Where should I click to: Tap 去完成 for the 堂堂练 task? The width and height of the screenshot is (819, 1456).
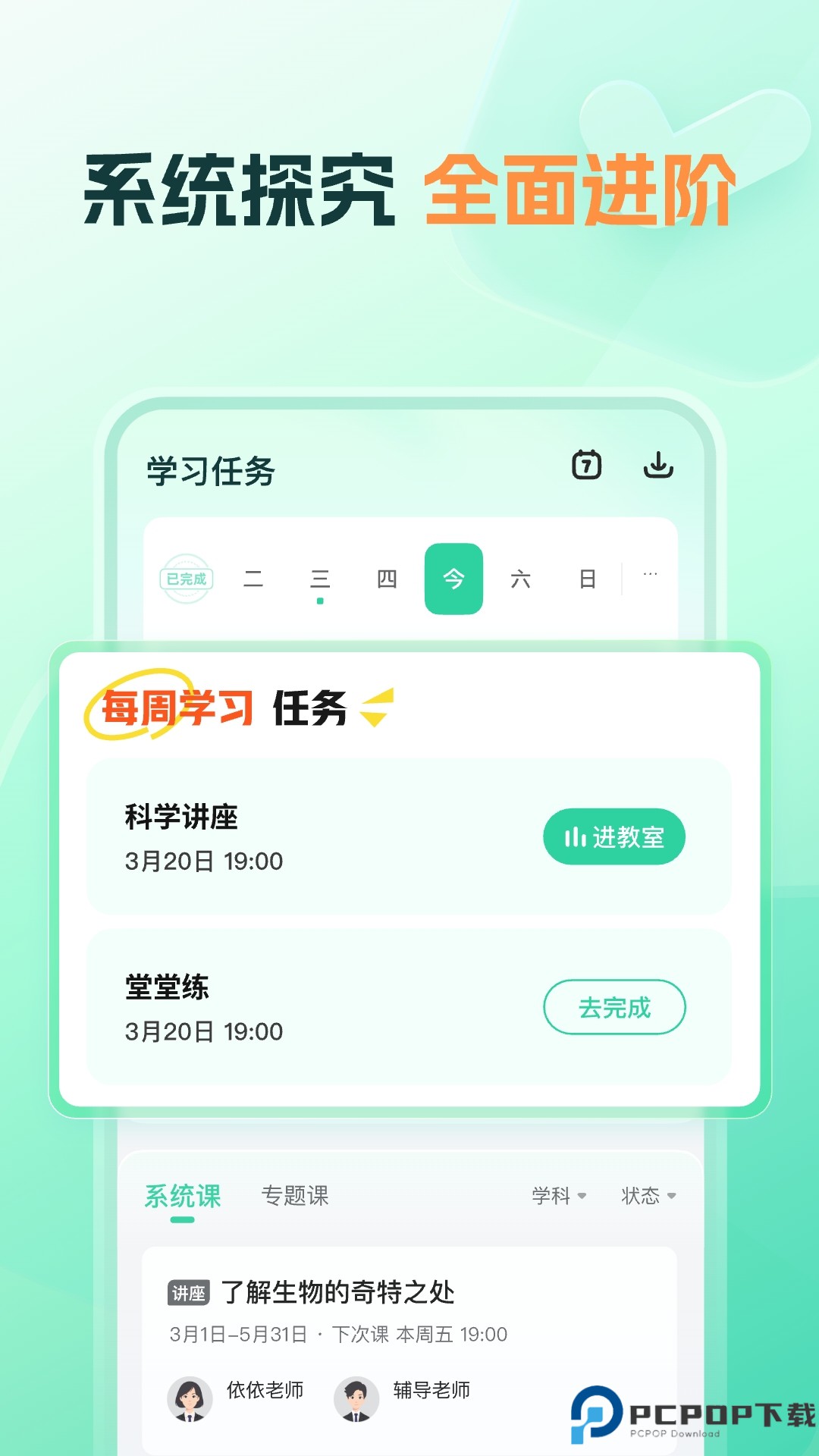[x=616, y=1007]
